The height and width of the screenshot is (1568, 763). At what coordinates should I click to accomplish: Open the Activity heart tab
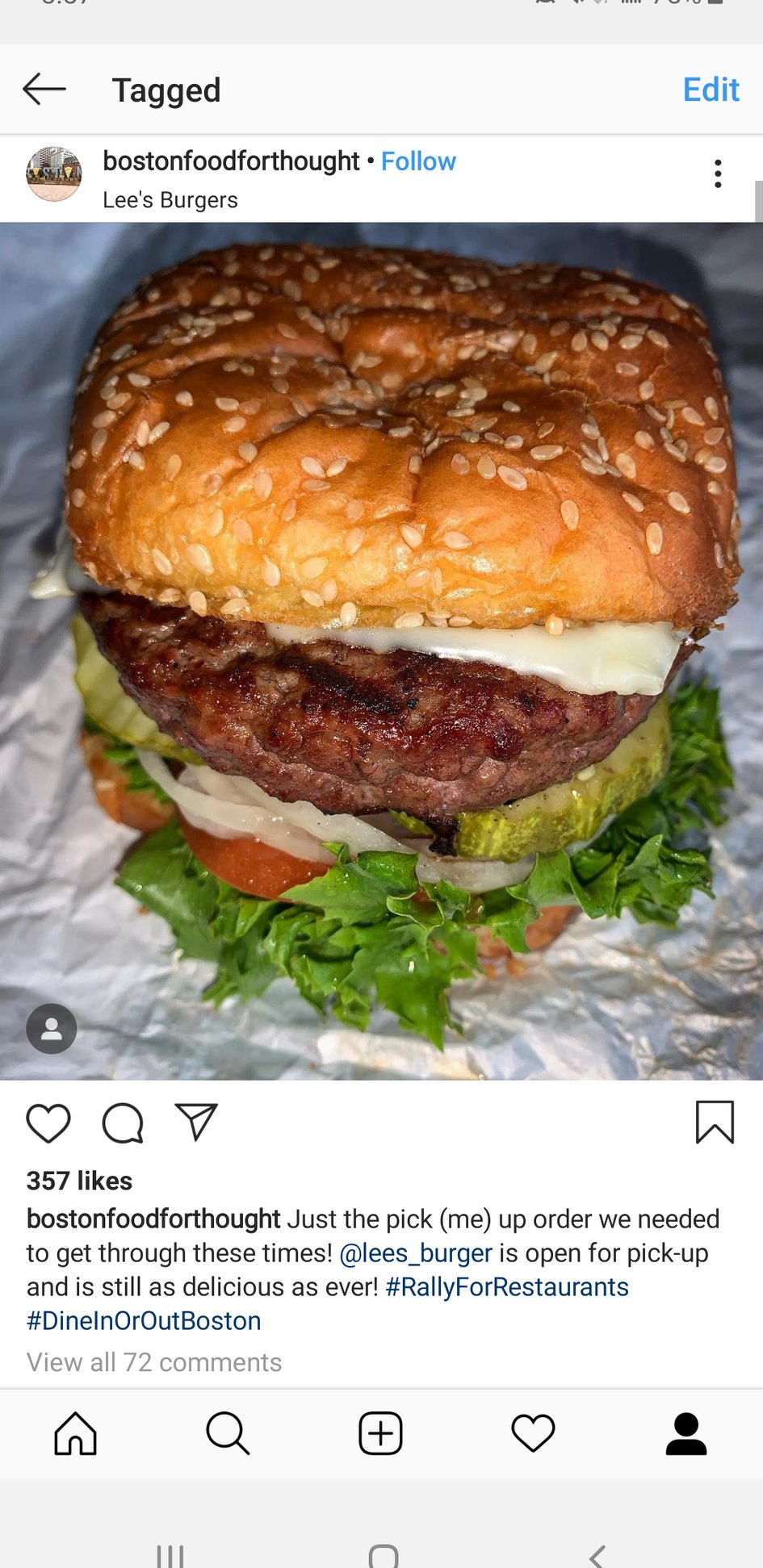click(534, 1433)
